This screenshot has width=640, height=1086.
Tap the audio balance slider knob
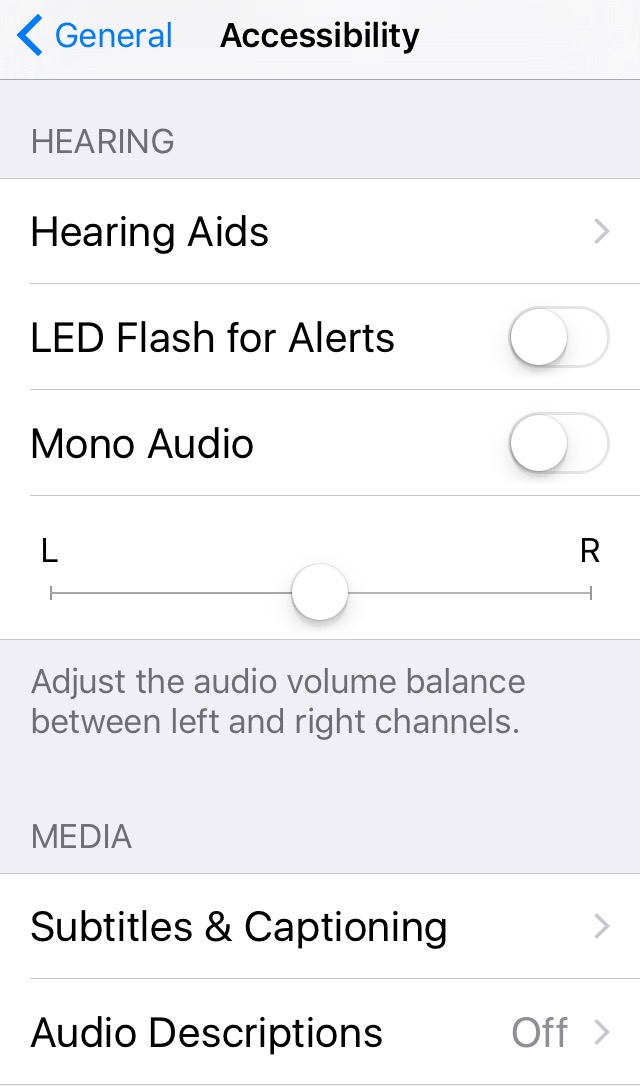pos(320,593)
